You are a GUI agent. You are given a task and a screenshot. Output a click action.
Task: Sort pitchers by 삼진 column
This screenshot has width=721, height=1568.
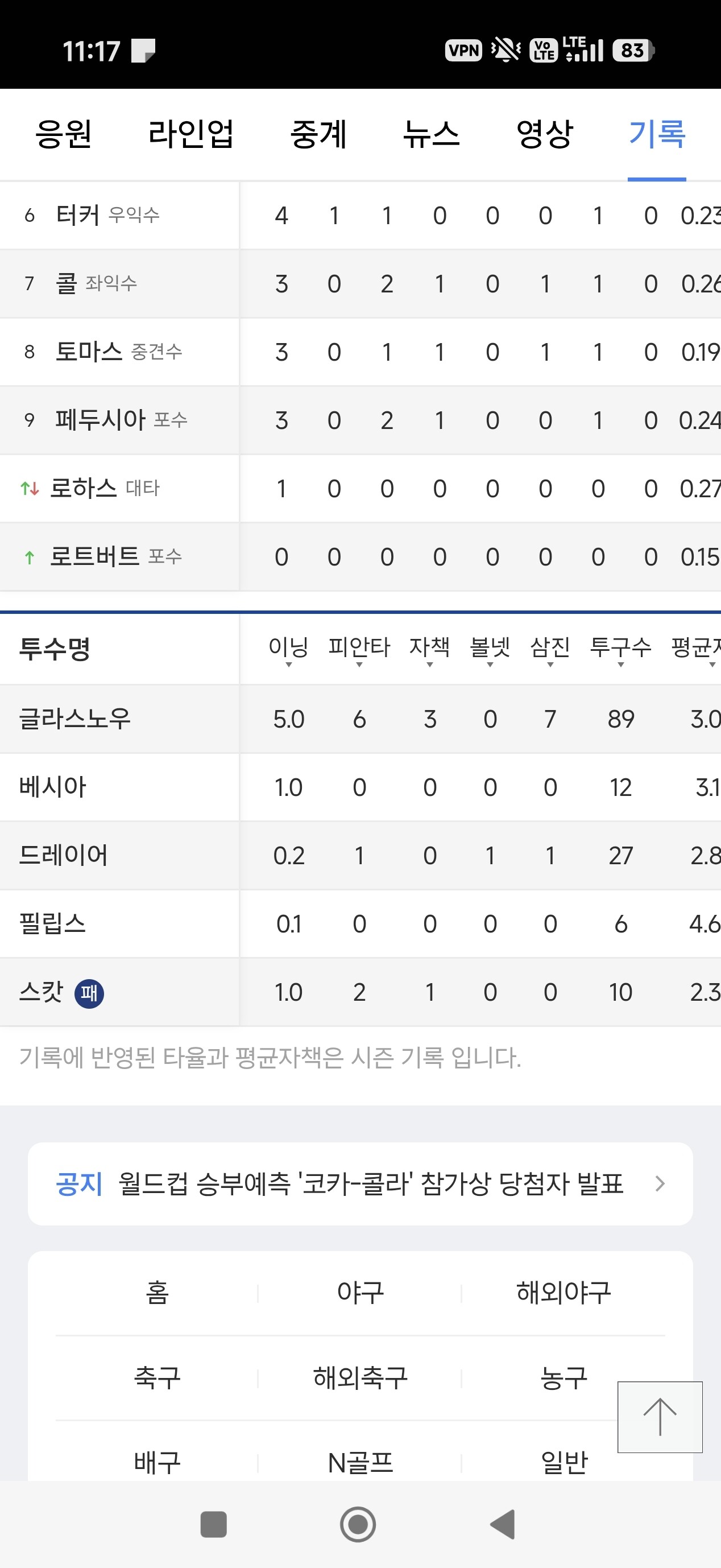click(550, 650)
